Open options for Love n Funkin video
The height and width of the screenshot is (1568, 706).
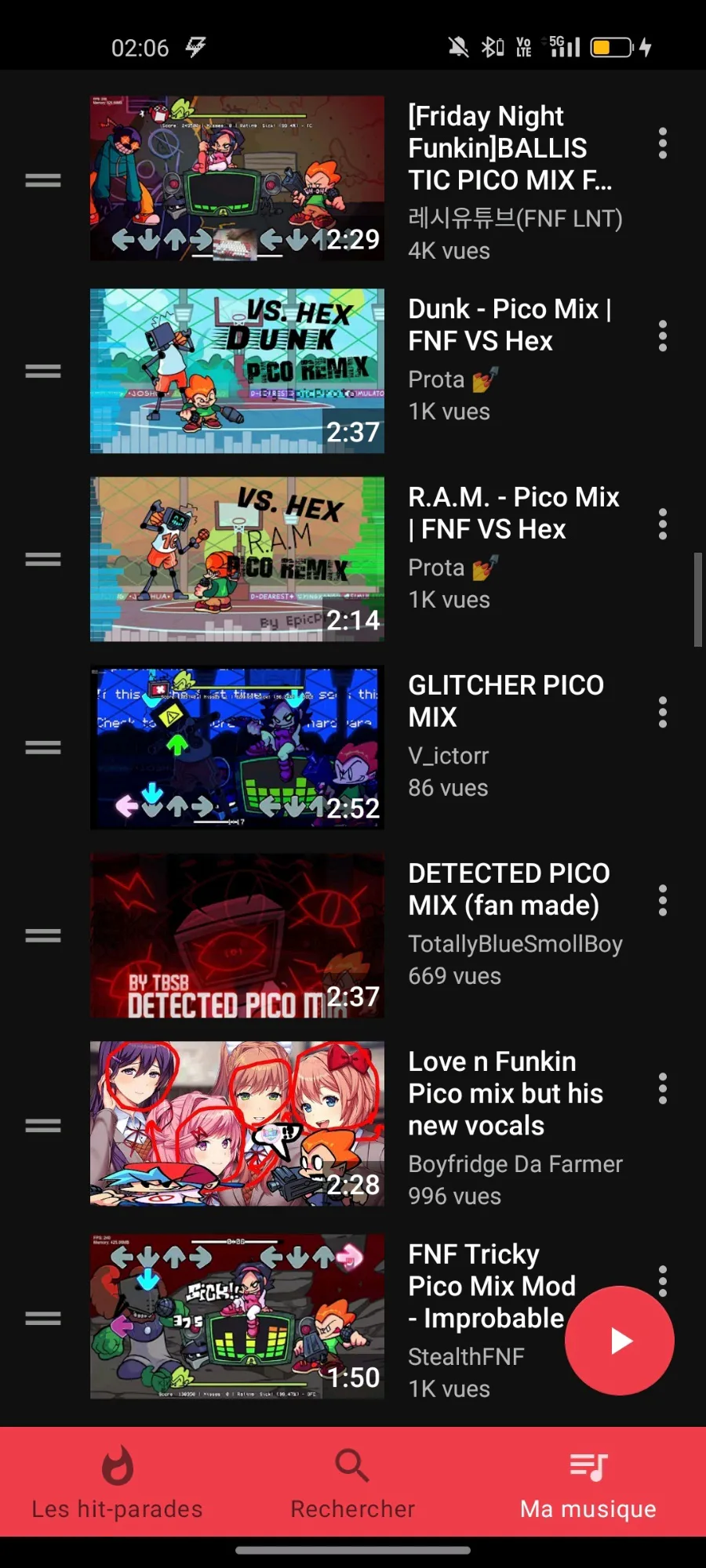point(662,1088)
